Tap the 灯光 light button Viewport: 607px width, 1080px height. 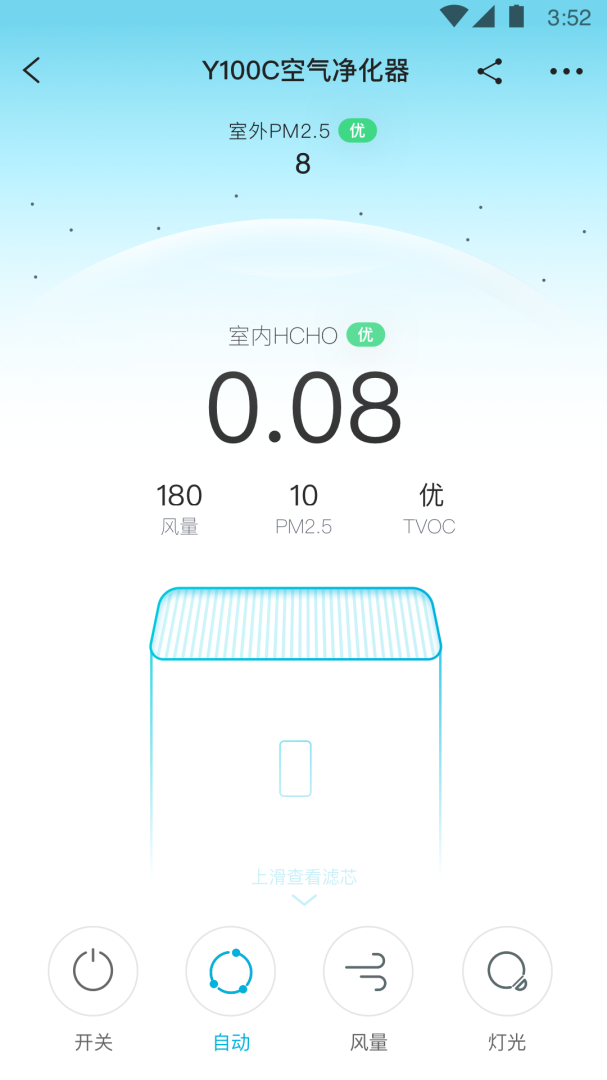pos(507,971)
